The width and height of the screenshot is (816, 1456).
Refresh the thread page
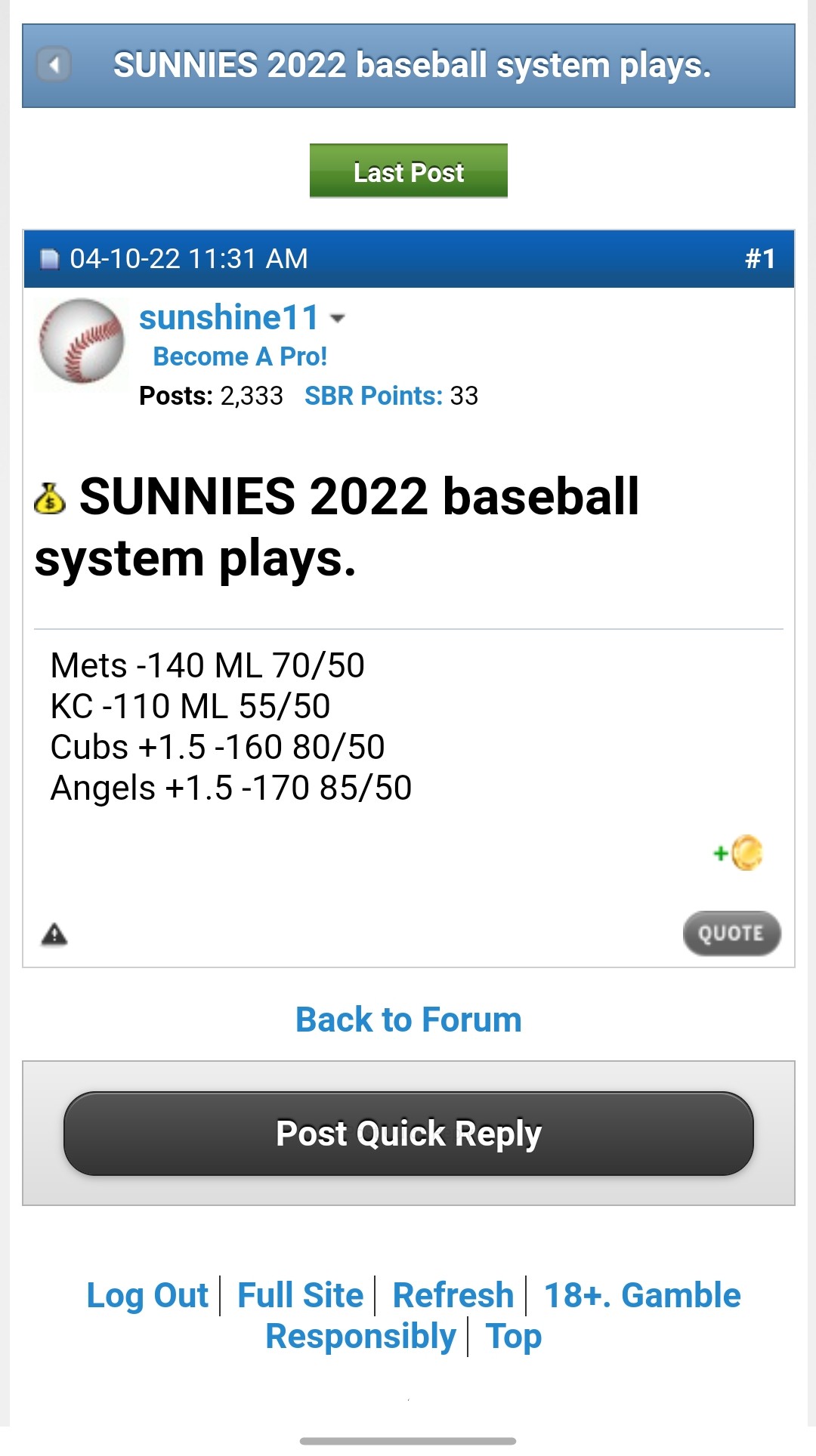coord(453,1296)
